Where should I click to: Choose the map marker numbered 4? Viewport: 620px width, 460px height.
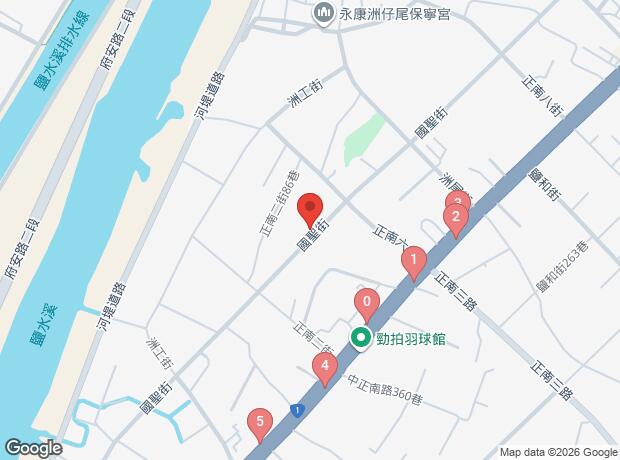[325, 368]
